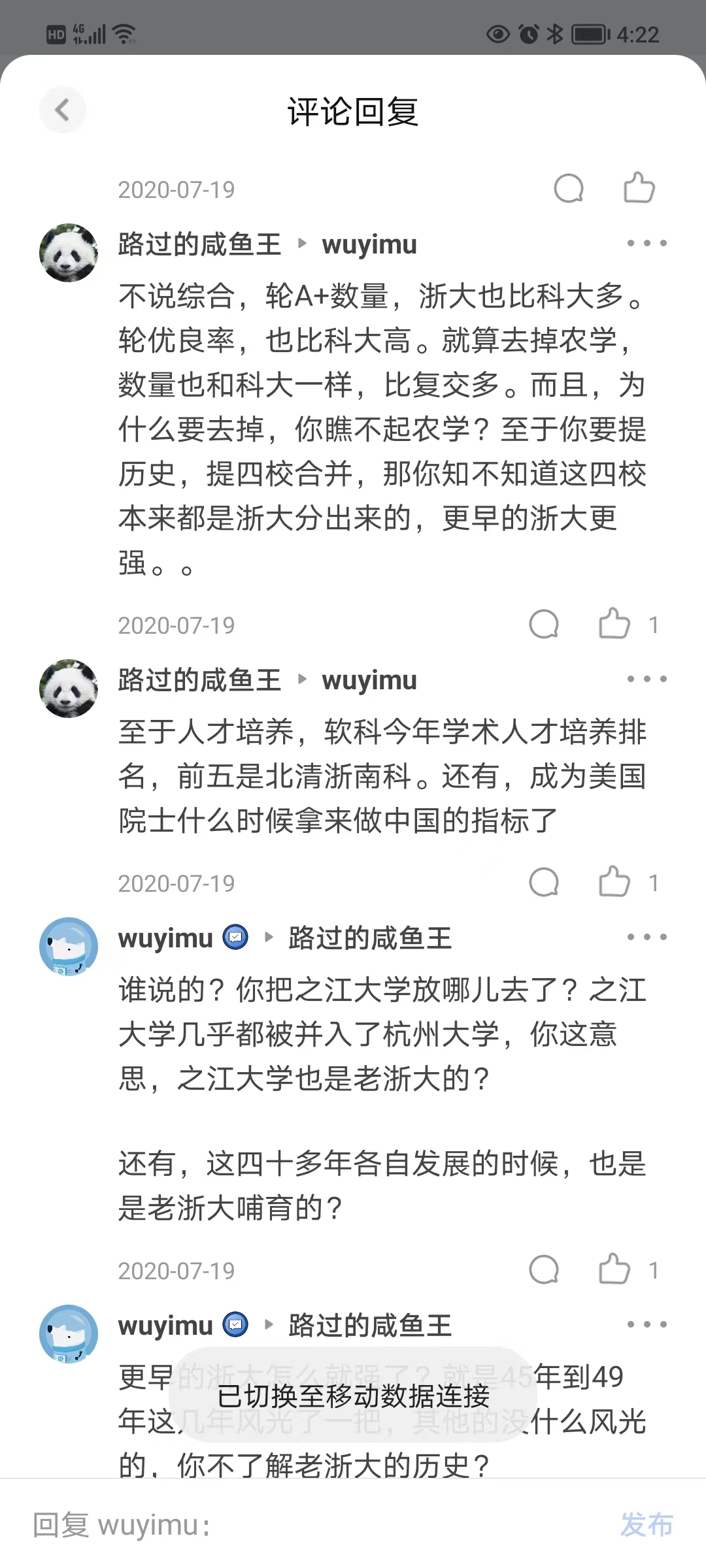Tap the 回复 wuyimu input field
The image size is (706, 1568).
pyautogui.click(x=294, y=1525)
